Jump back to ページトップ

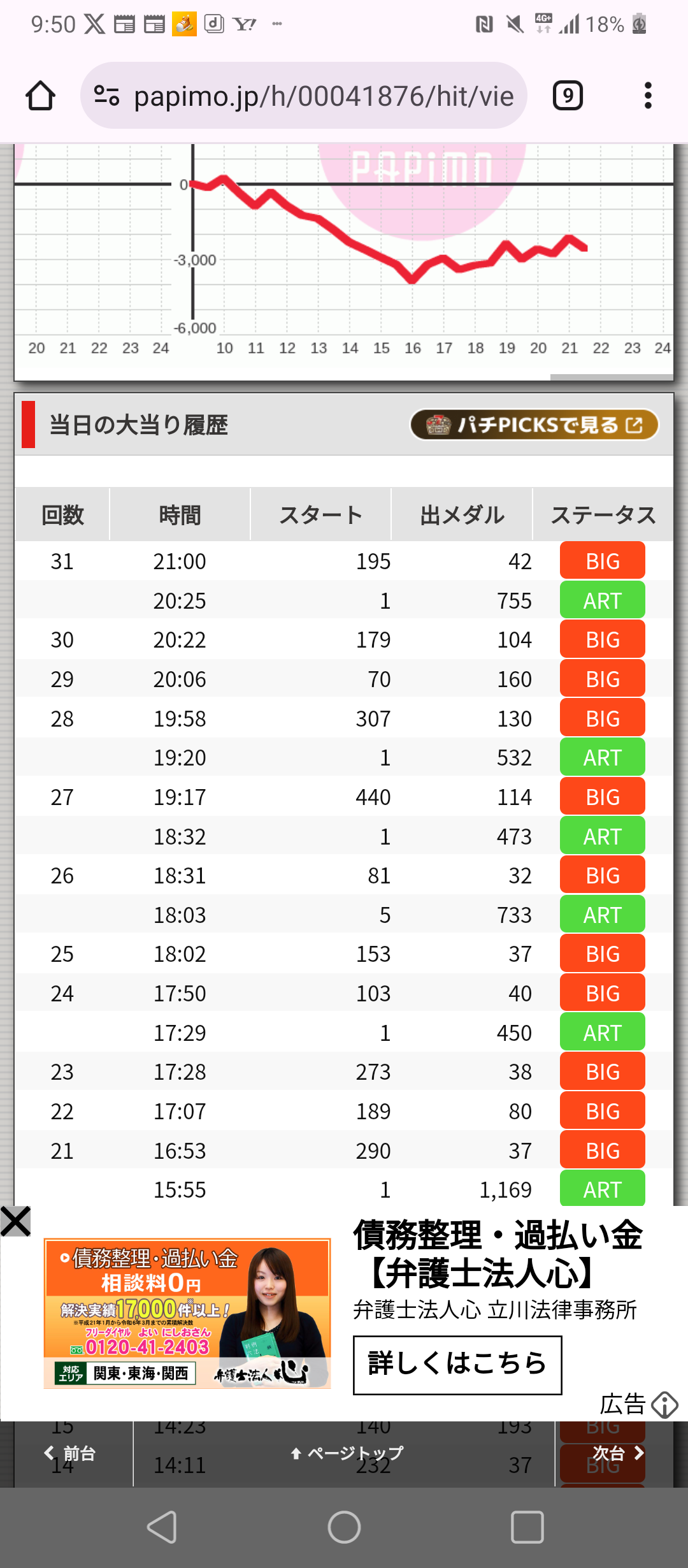[x=347, y=1453]
